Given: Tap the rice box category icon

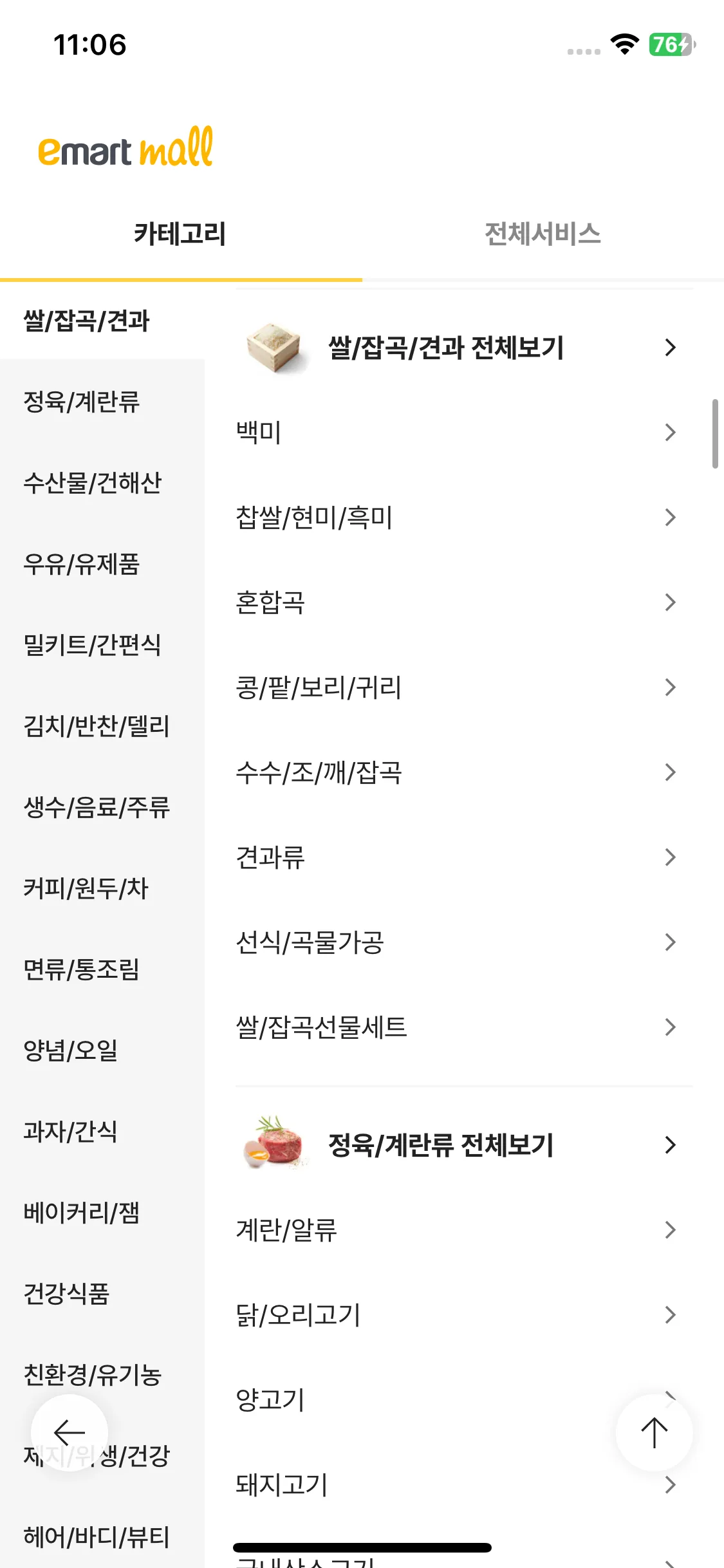Looking at the screenshot, I should (275, 348).
